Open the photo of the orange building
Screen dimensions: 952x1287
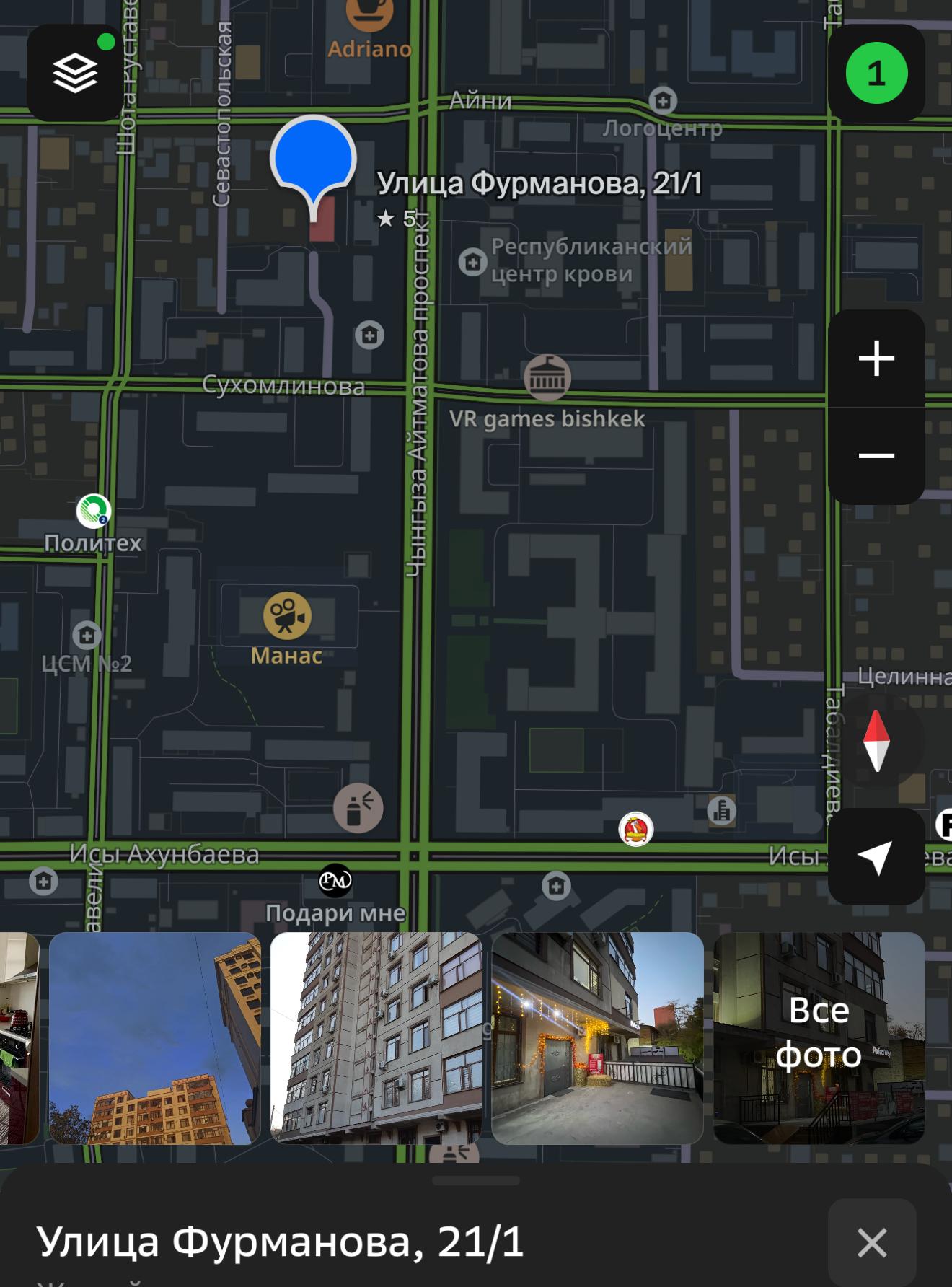(154, 1038)
